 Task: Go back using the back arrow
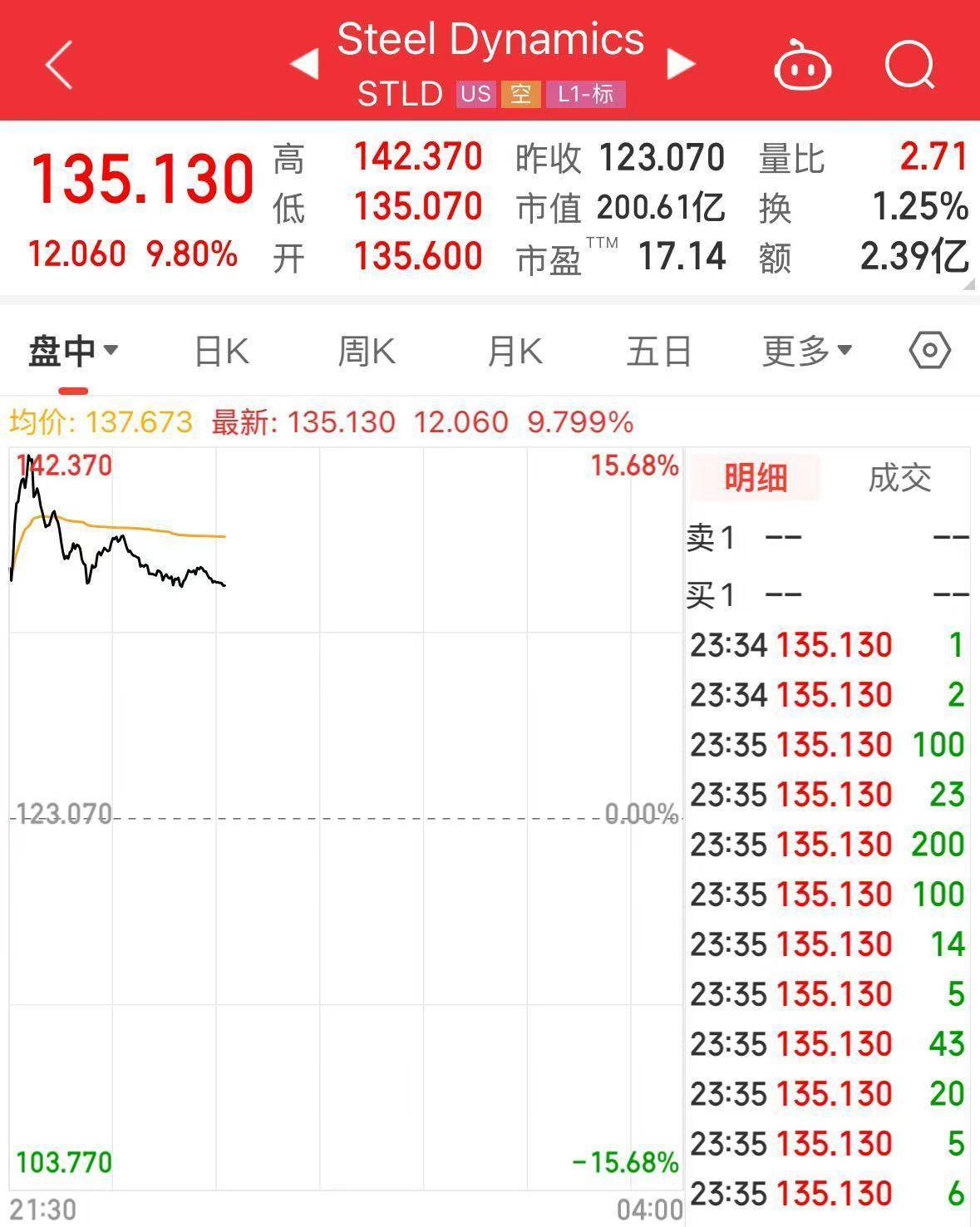[59, 65]
